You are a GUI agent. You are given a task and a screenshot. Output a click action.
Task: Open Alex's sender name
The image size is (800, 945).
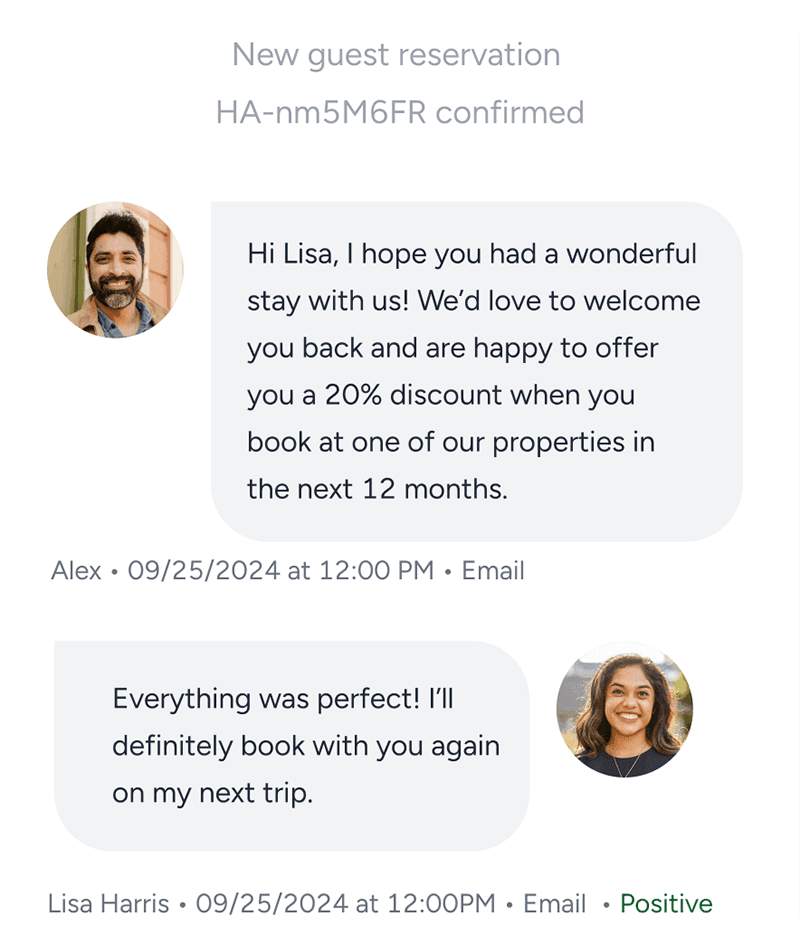point(76,570)
